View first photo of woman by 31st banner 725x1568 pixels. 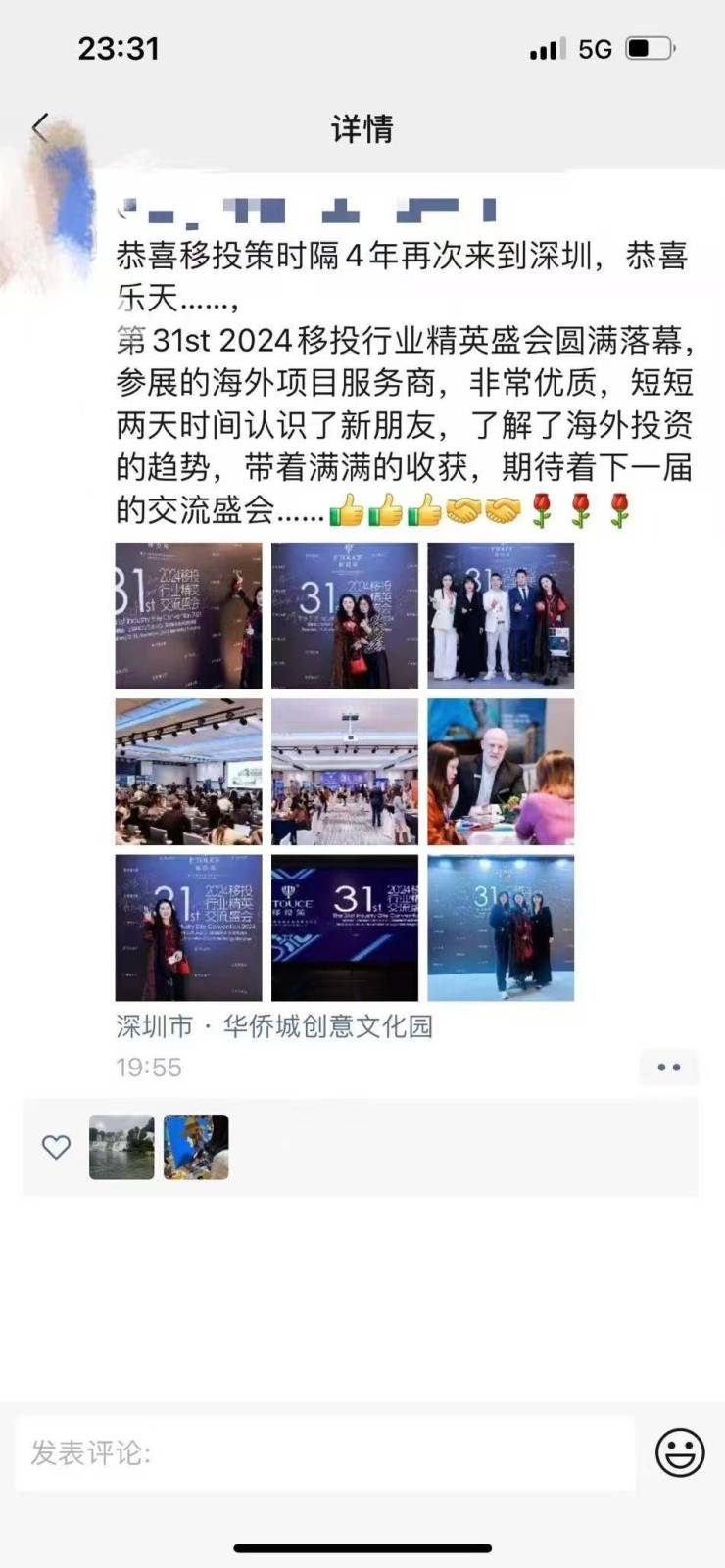click(188, 615)
